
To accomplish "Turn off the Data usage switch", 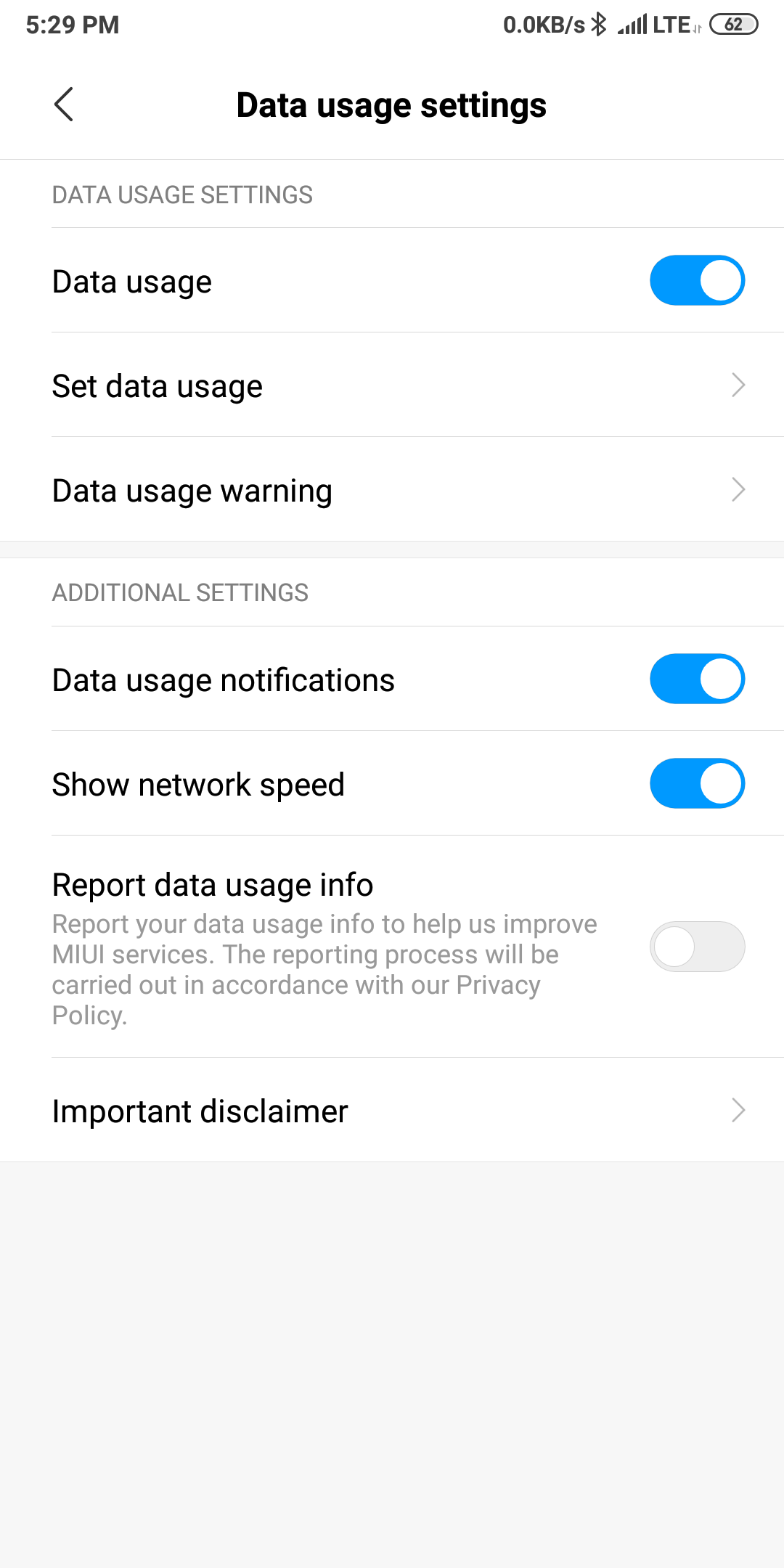I will [697, 280].
